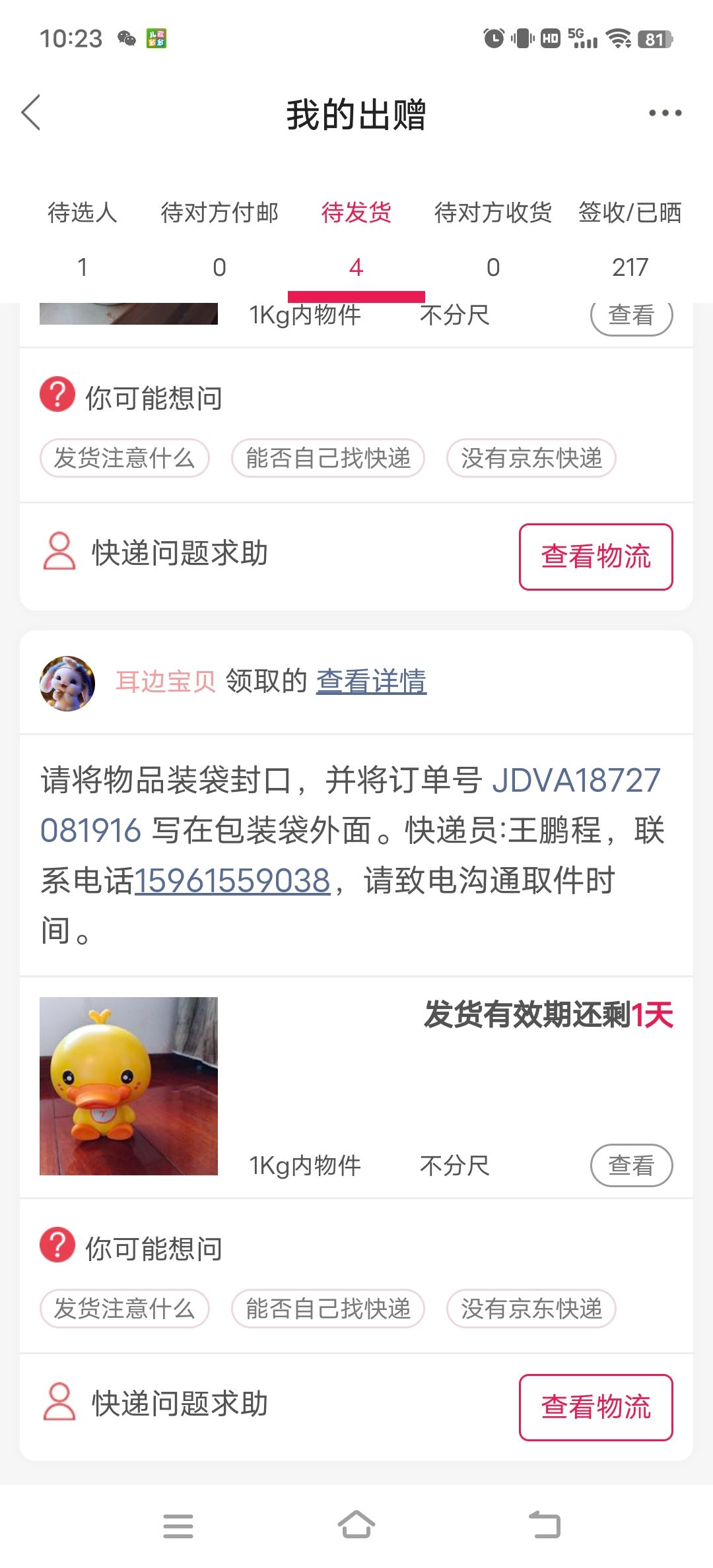Go to the system home screen
This screenshot has height=1568, width=713.
click(x=356, y=1525)
